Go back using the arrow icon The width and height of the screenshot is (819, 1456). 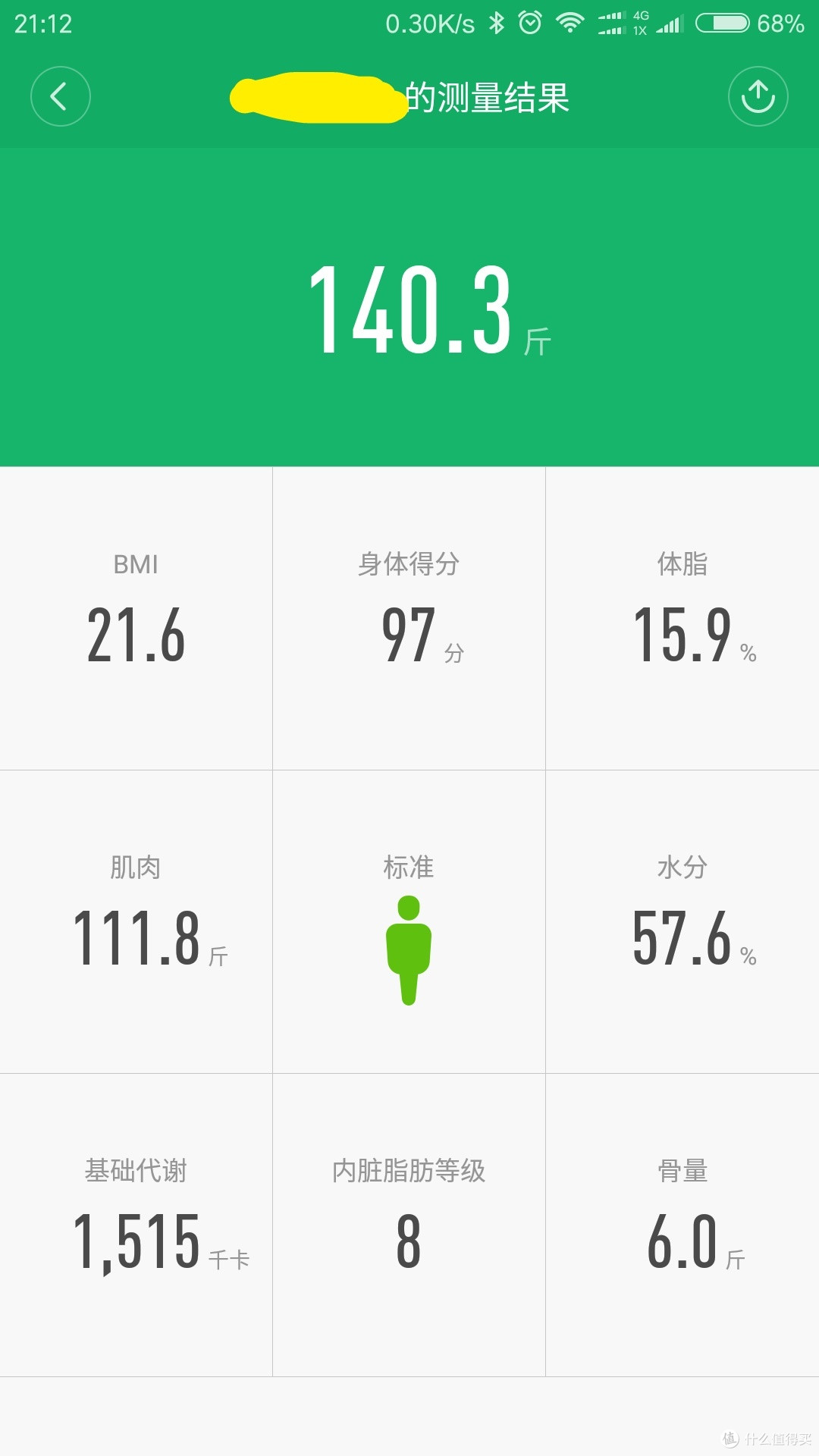(x=61, y=96)
